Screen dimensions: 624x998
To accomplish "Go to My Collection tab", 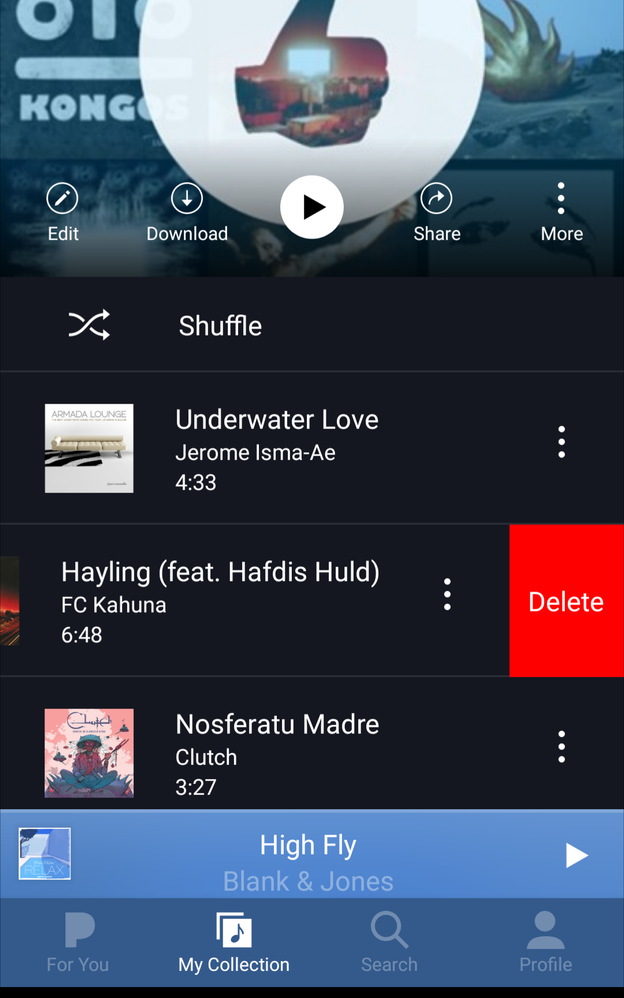I will click(234, 943).
